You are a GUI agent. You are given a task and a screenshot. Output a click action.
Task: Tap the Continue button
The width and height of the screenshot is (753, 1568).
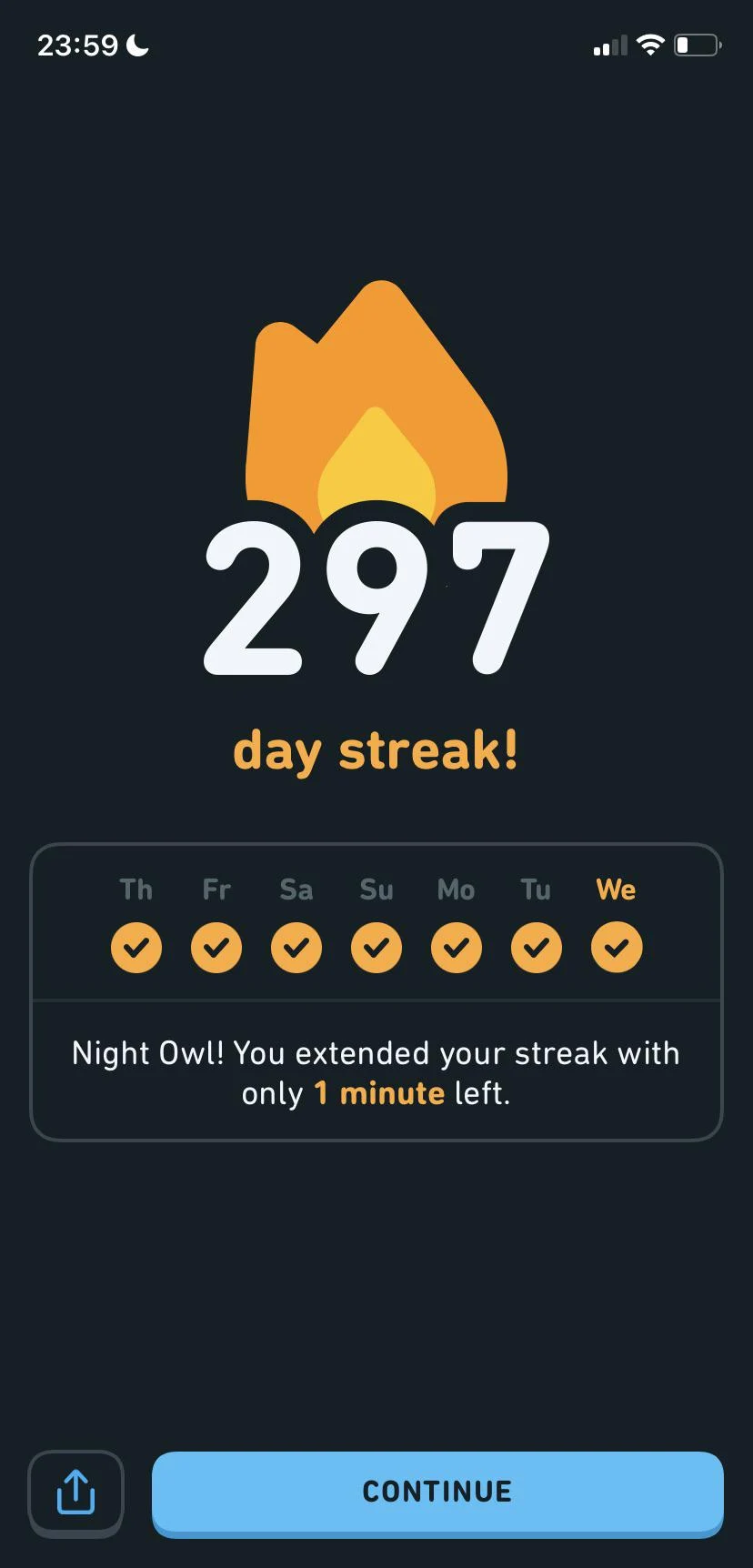pos(437,1493)
